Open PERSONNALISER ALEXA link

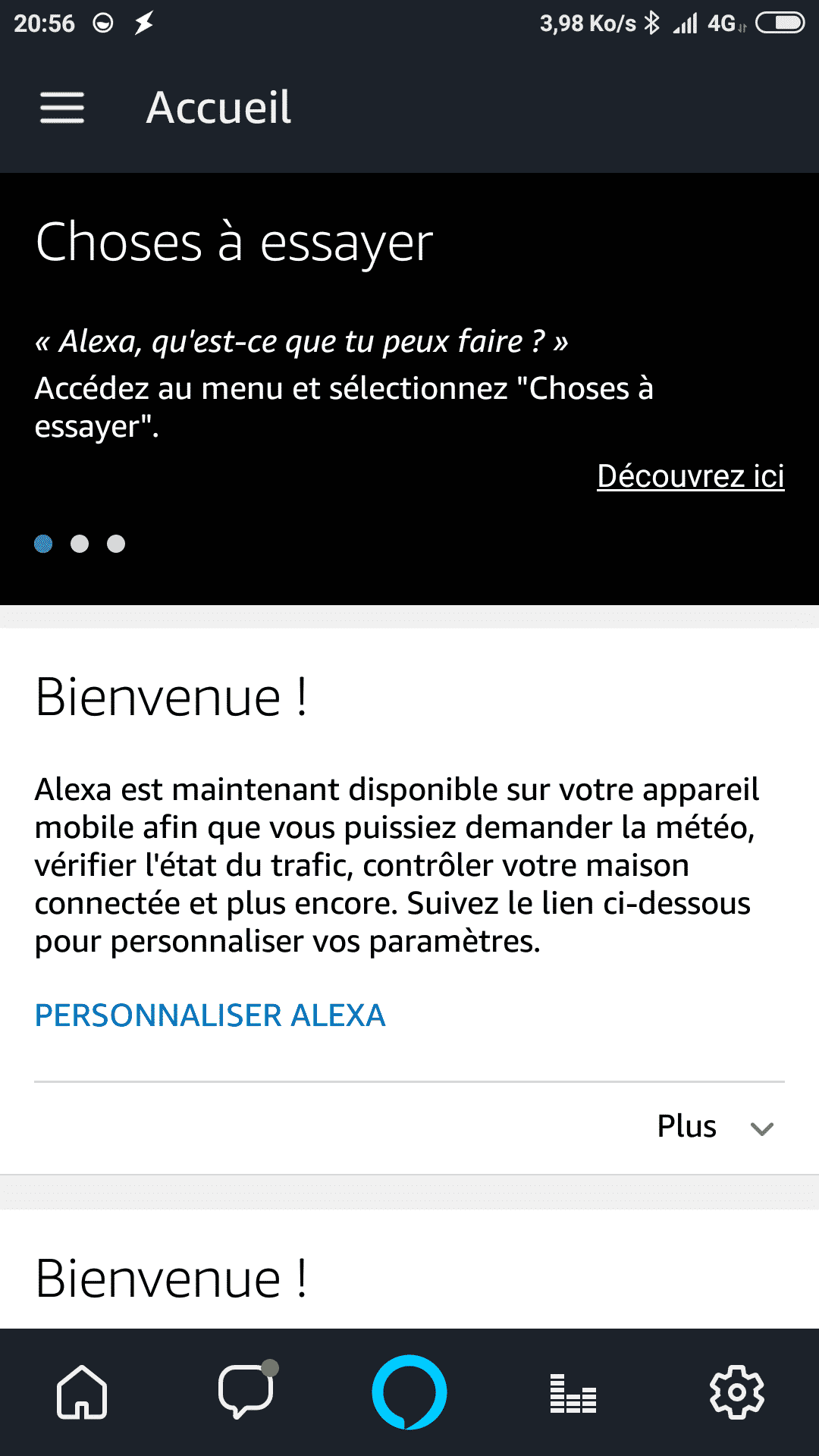210,1015
